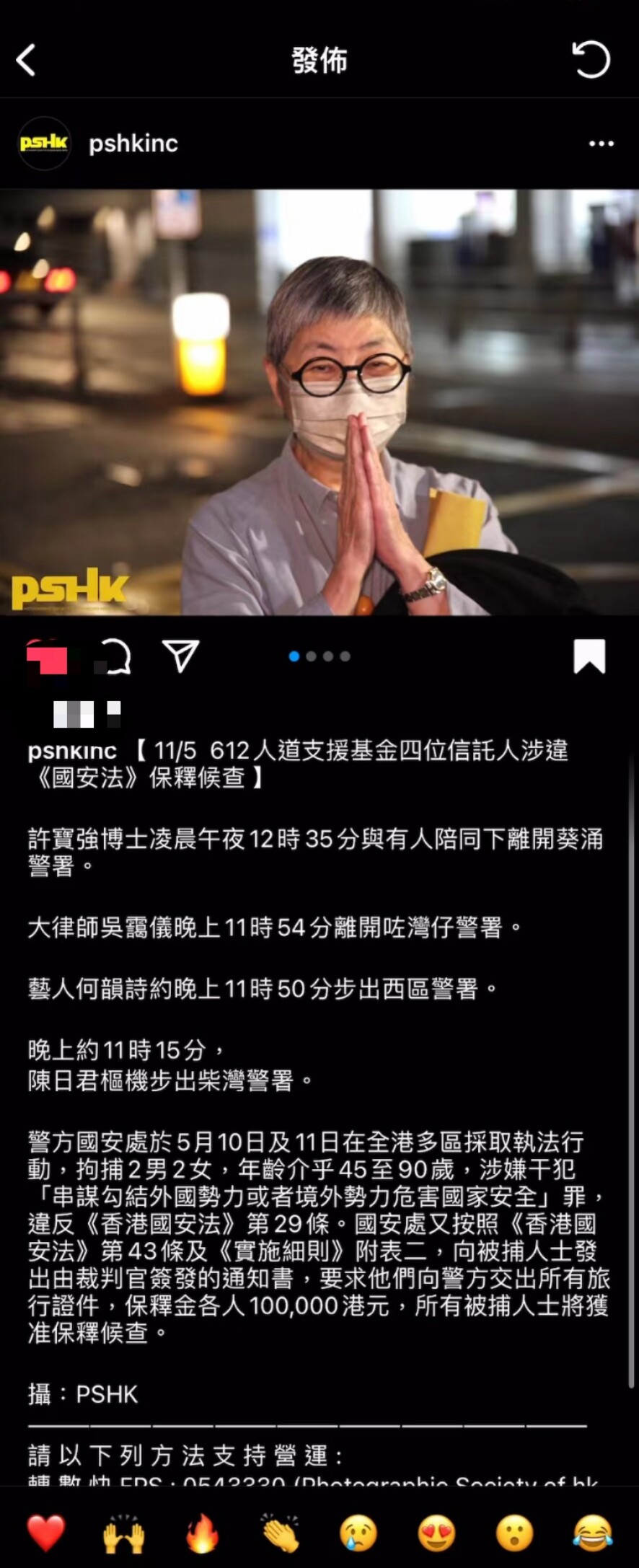Open the comments on this post

coord(115,656)
